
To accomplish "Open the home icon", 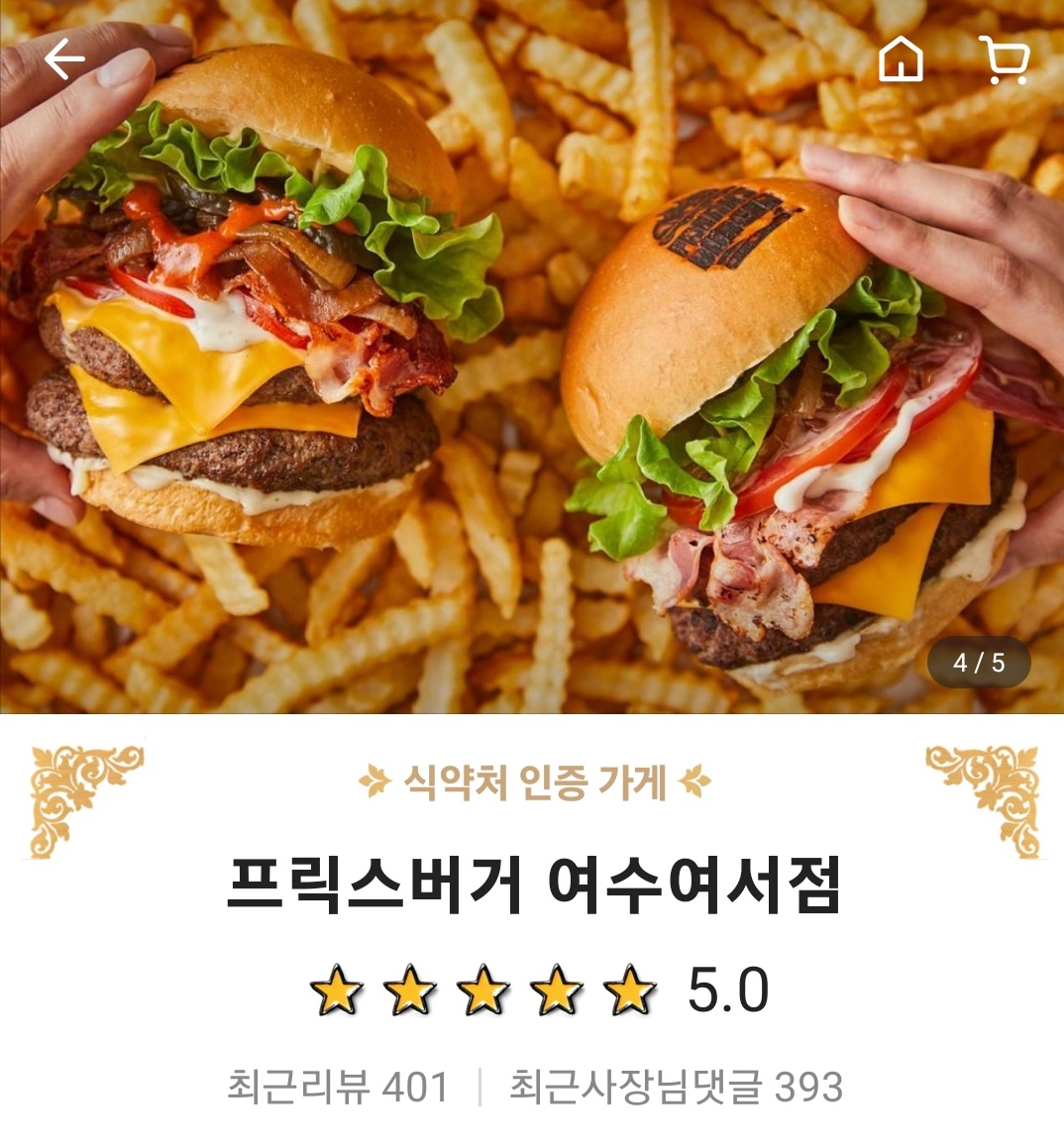I will [x=901, y=61].
